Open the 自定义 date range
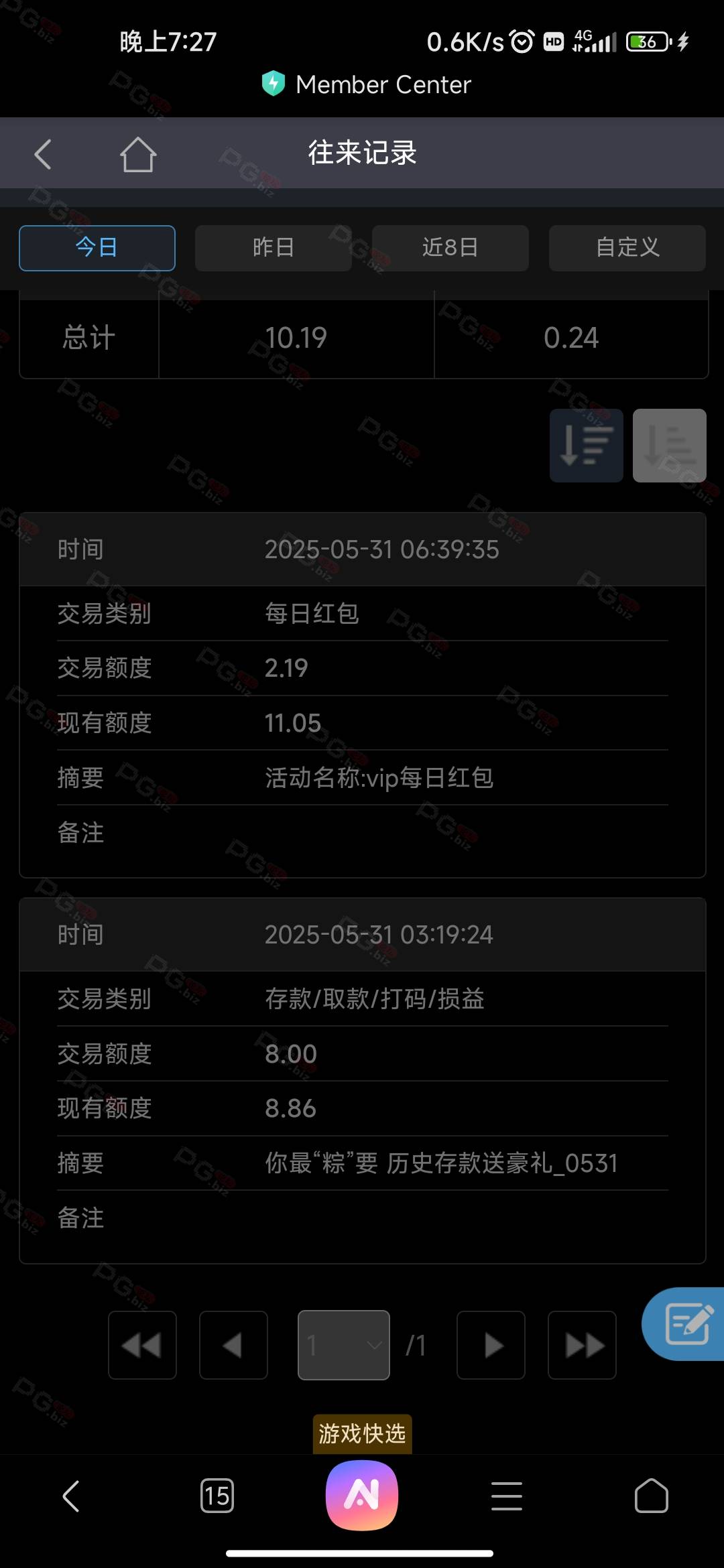724x1568 pixels. [x=627, y=248]
